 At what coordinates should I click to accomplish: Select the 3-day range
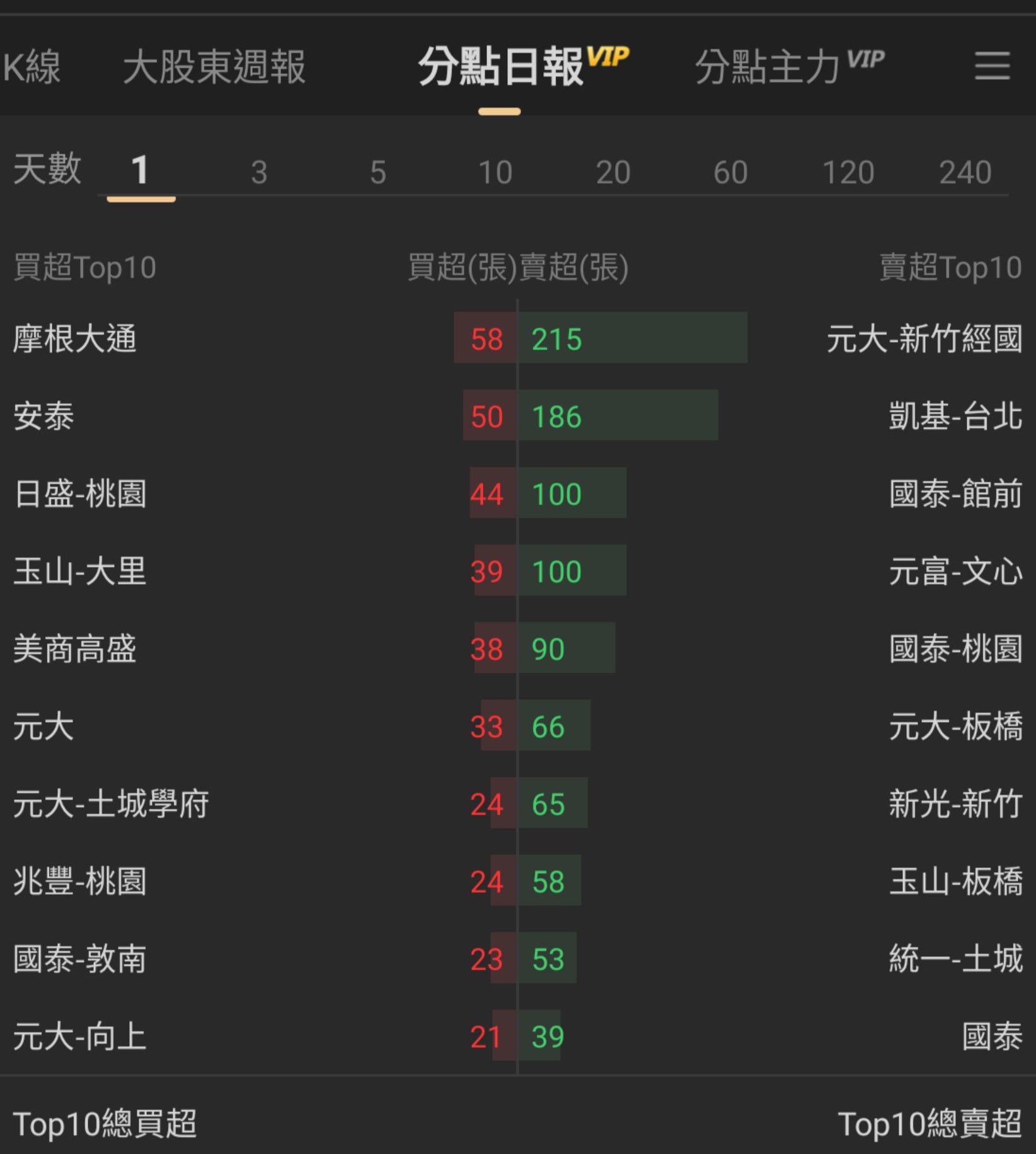pyautogui.click(x=258, y=171)
